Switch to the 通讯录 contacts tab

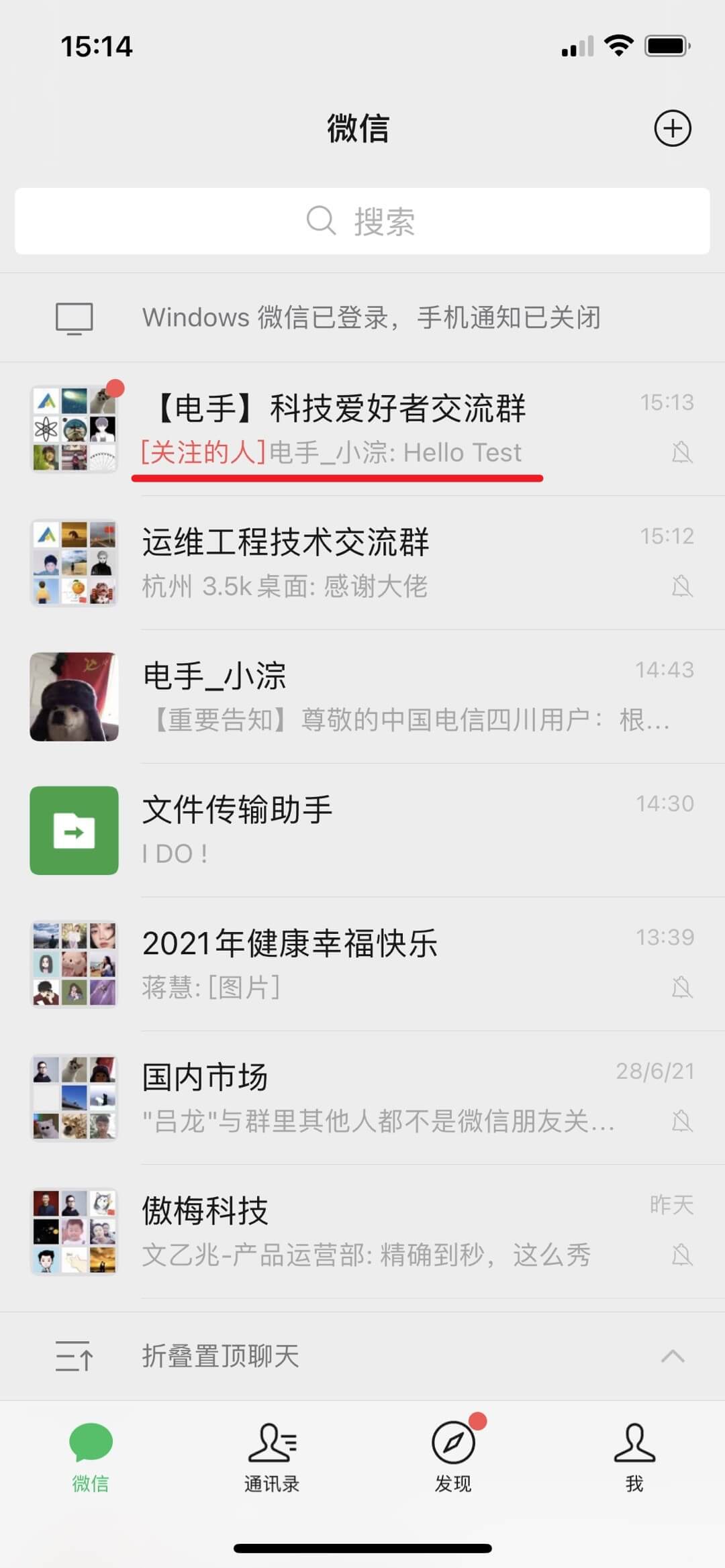[272, 1456]
